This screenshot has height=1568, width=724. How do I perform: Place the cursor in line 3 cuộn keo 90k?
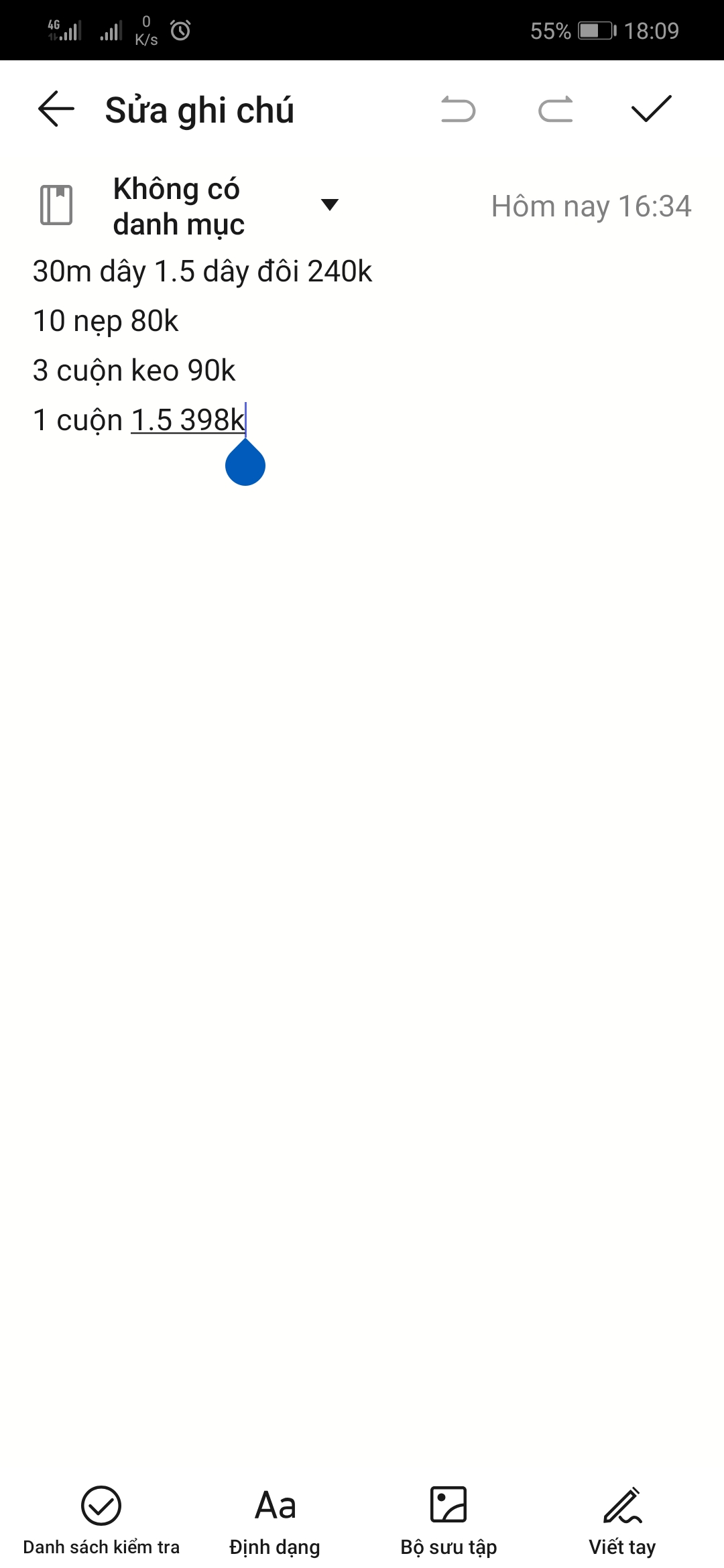(134, 371)
